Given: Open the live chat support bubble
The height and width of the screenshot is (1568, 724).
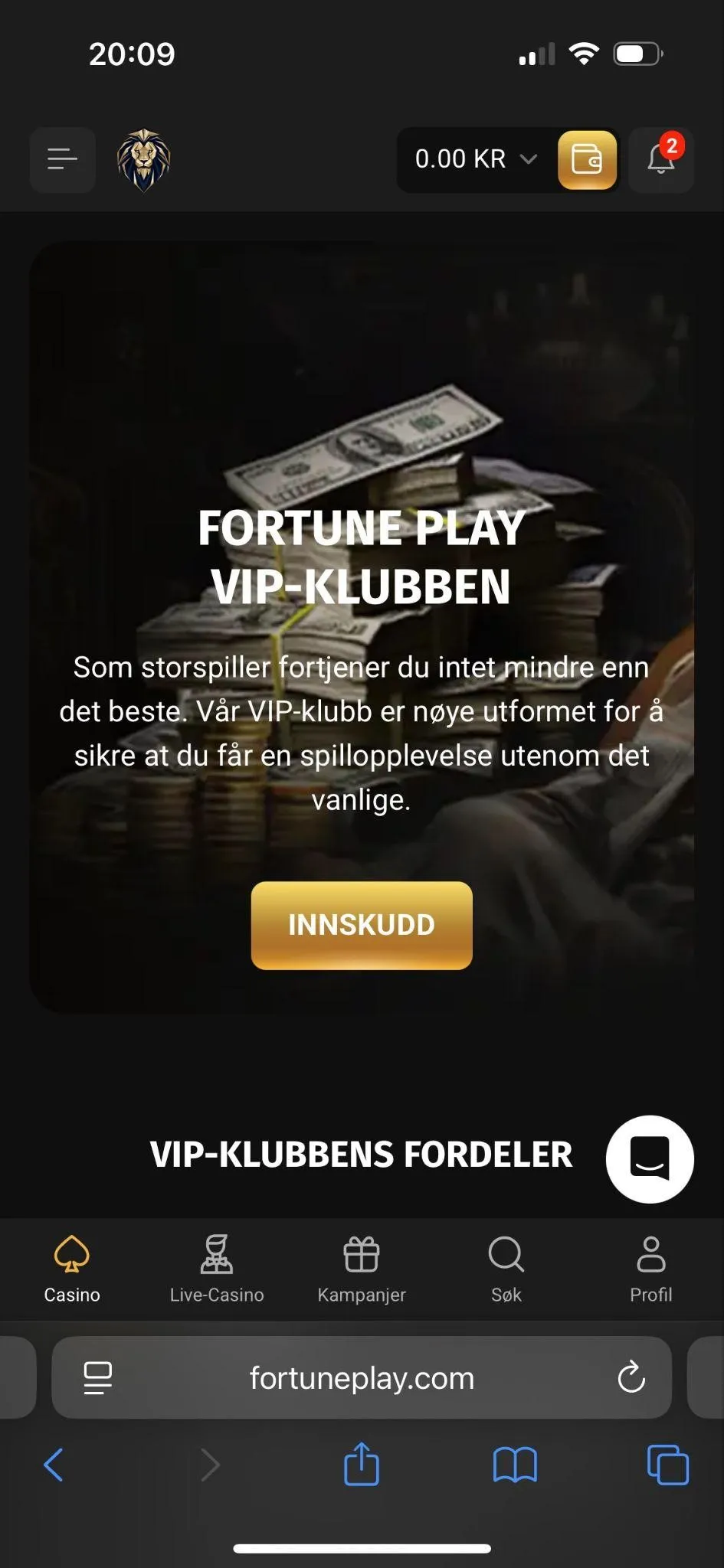Looking at the screenshot, I should [x=650, y=1158].
